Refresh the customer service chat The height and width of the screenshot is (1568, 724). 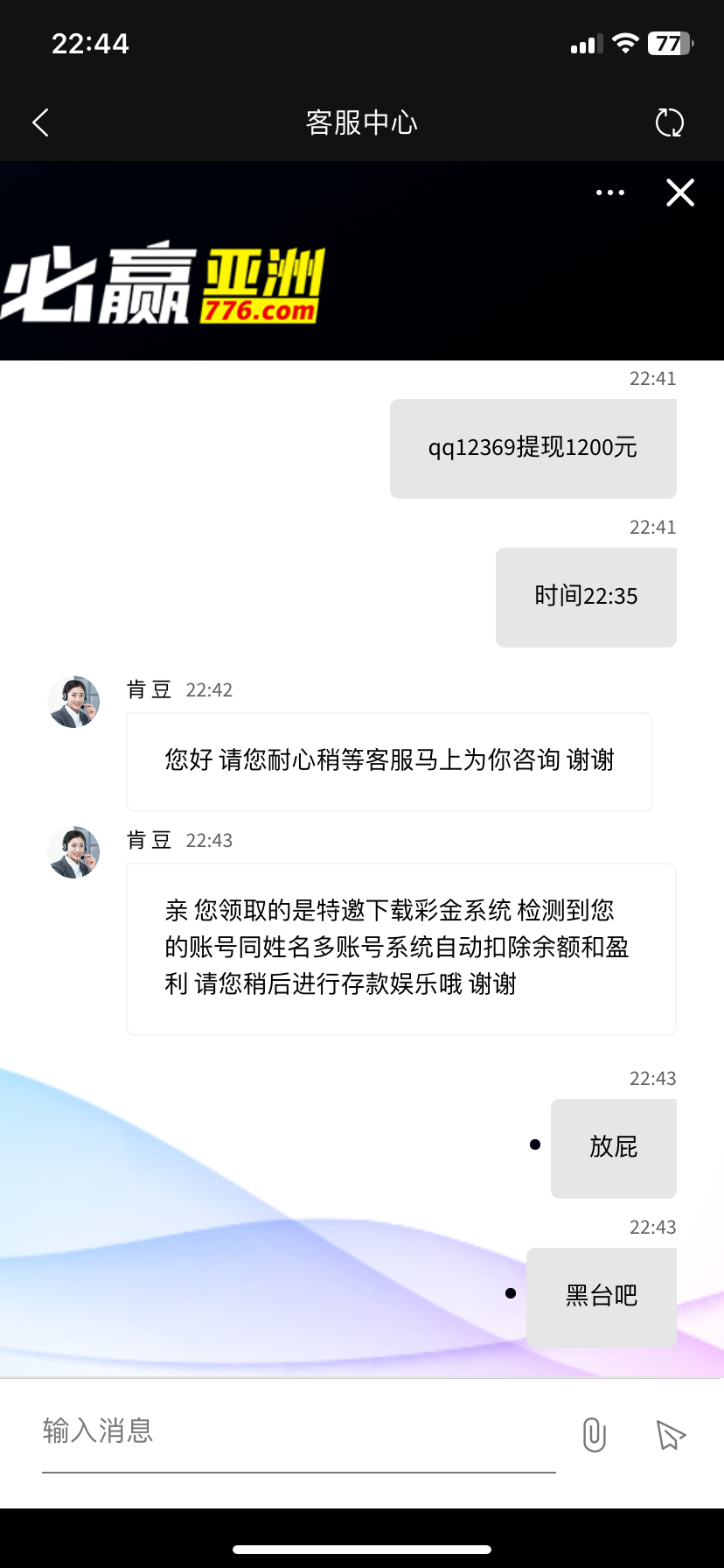[x=670, y=122]
